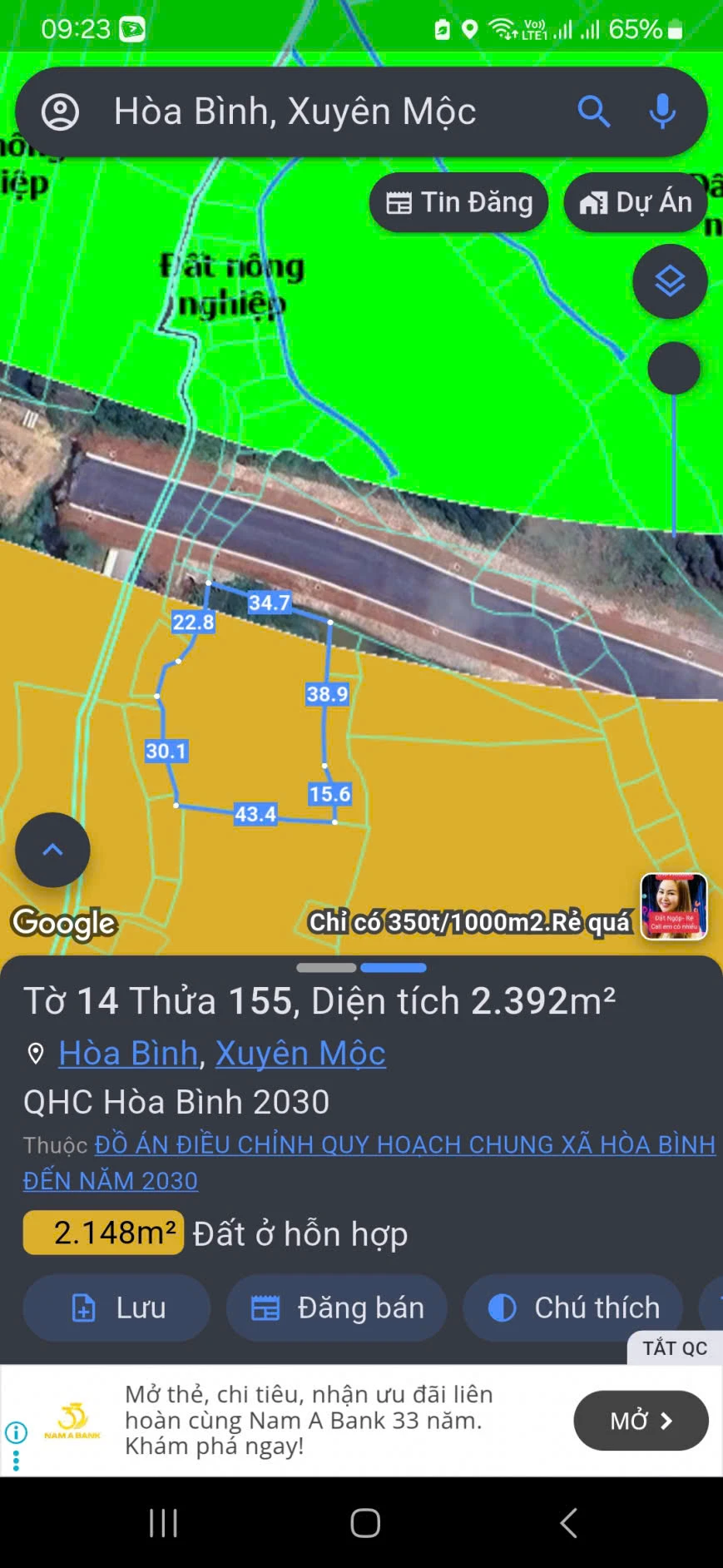Go back using the system back button
Viewport: 723px width, 1568px height.
point(568,1523)
